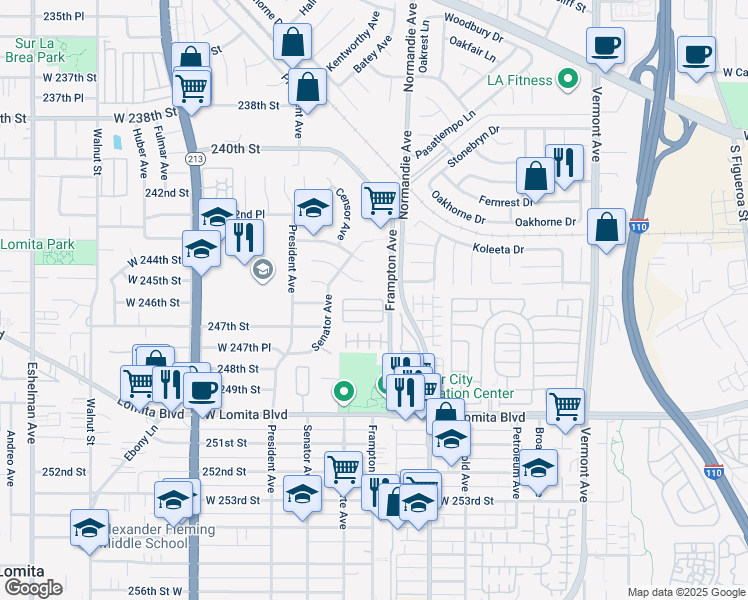The height and width of the screenshot is (600, 748).
Task: Tap the coffee cup marker on Vermont Ave
Action: point(605,46)
